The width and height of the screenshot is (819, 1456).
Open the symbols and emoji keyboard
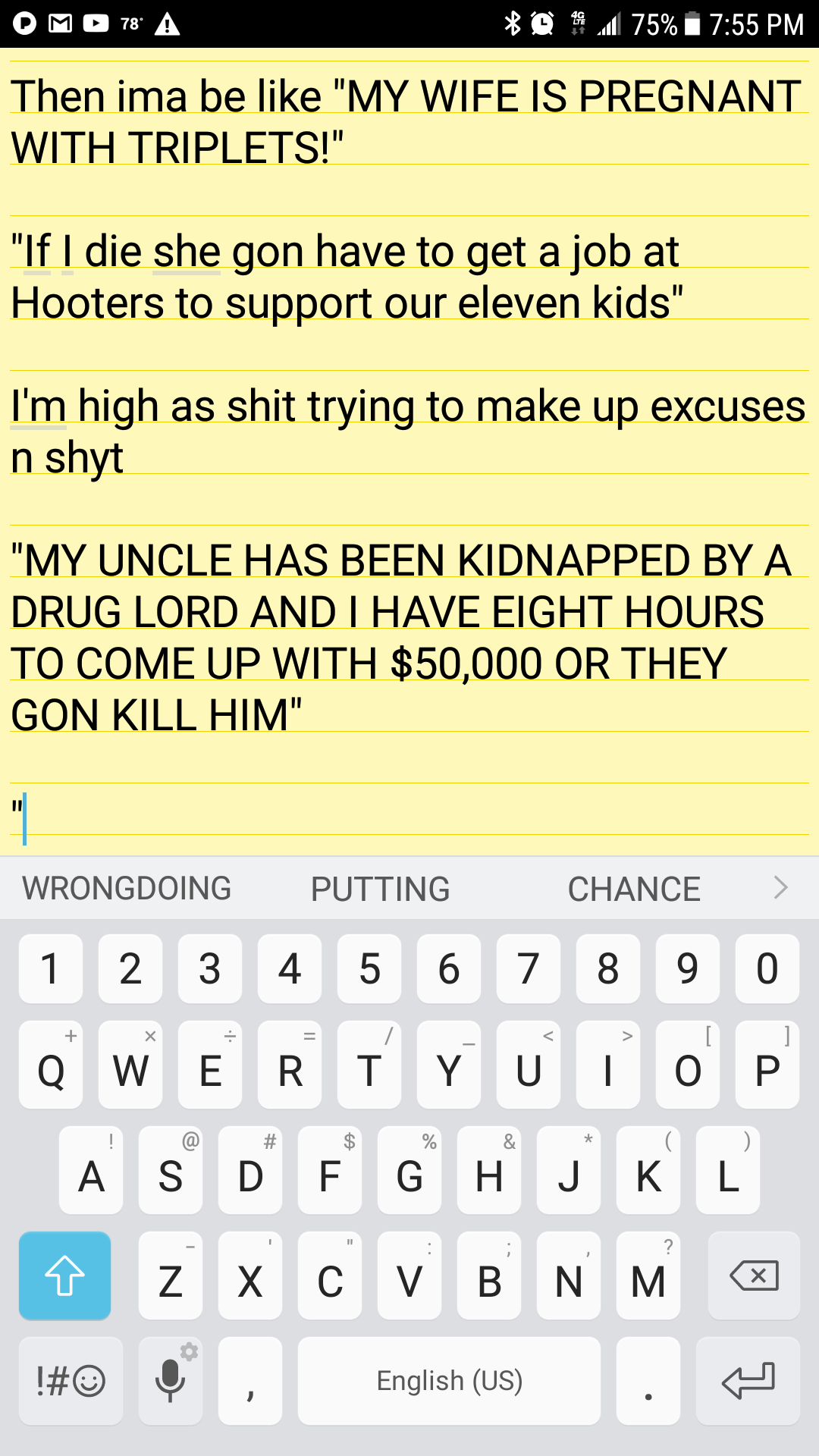[71, 1380]
